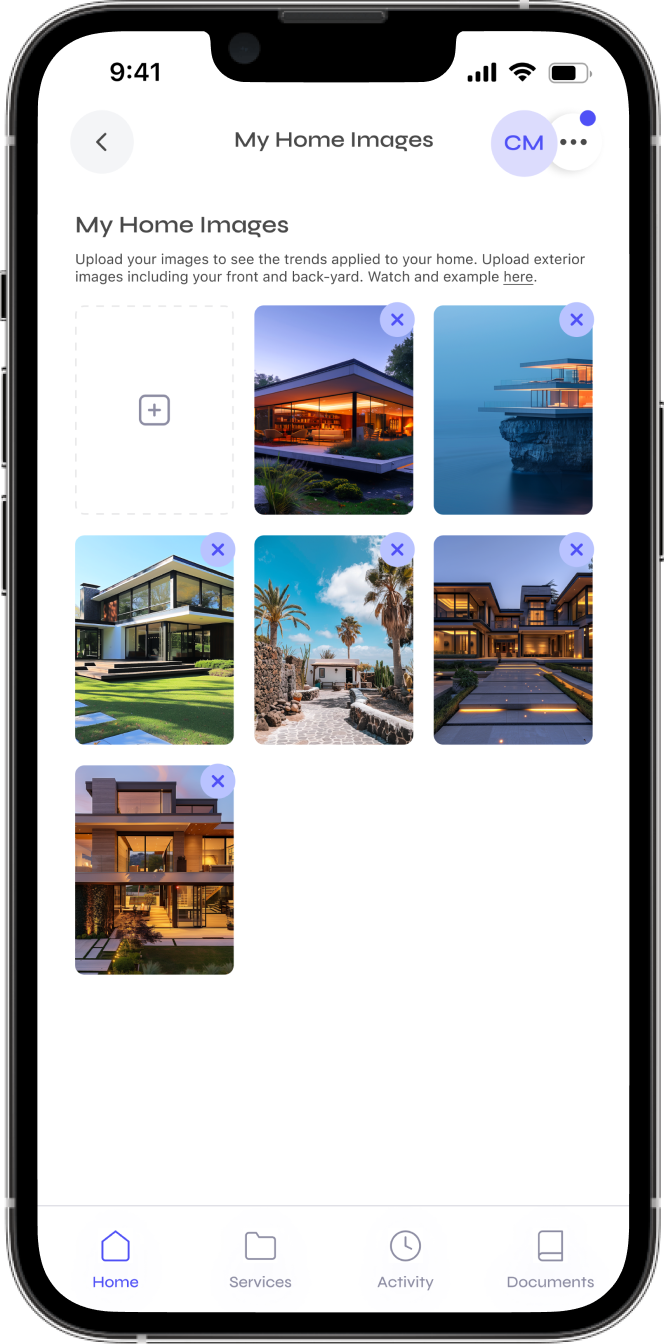The height and width of the screenshot is (1344, 664).
Task: Open the white house with lawn photo
Action: click(154, 650)
